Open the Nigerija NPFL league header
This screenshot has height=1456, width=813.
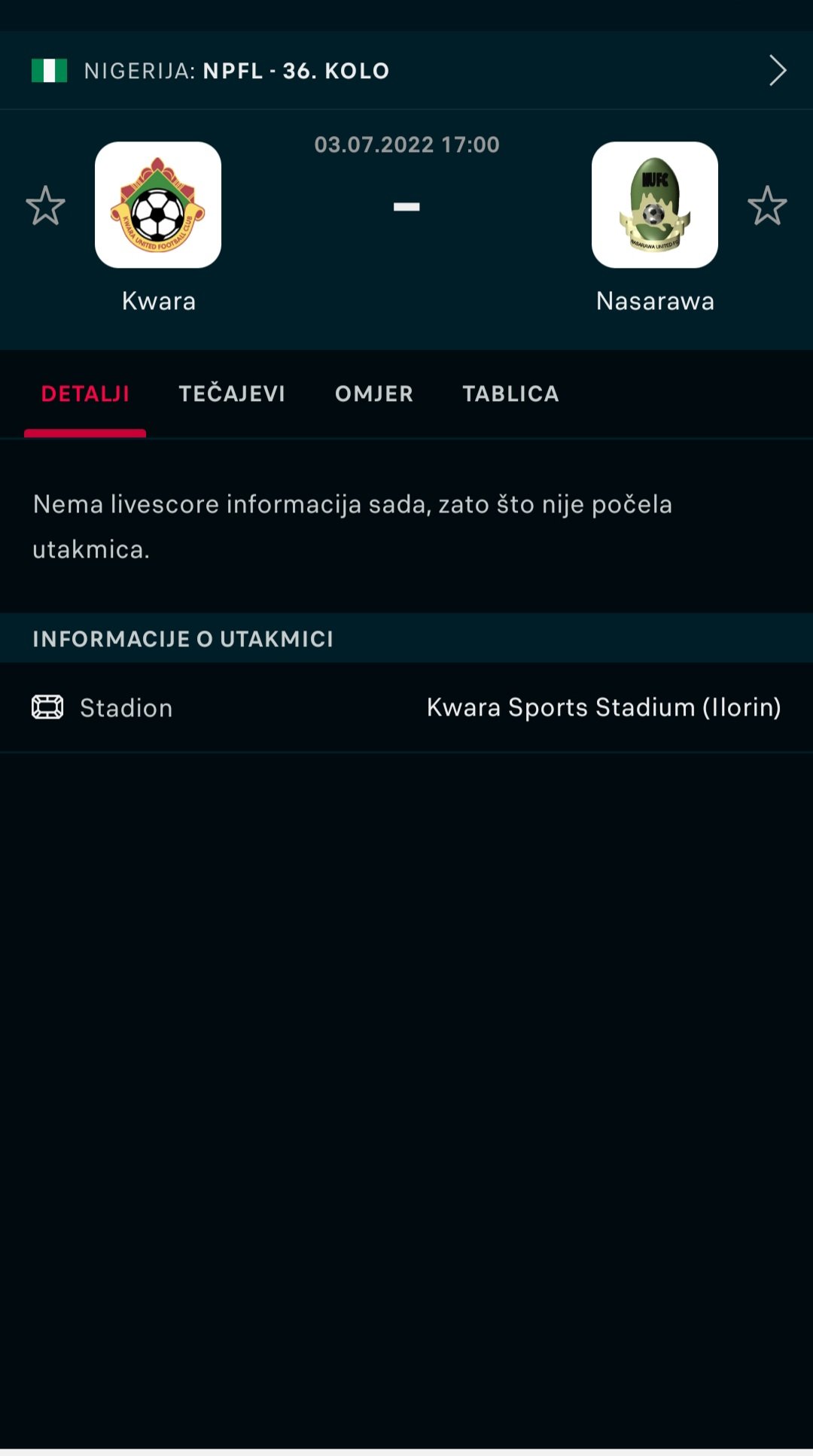pyautogui.click(x=406, y=71)
